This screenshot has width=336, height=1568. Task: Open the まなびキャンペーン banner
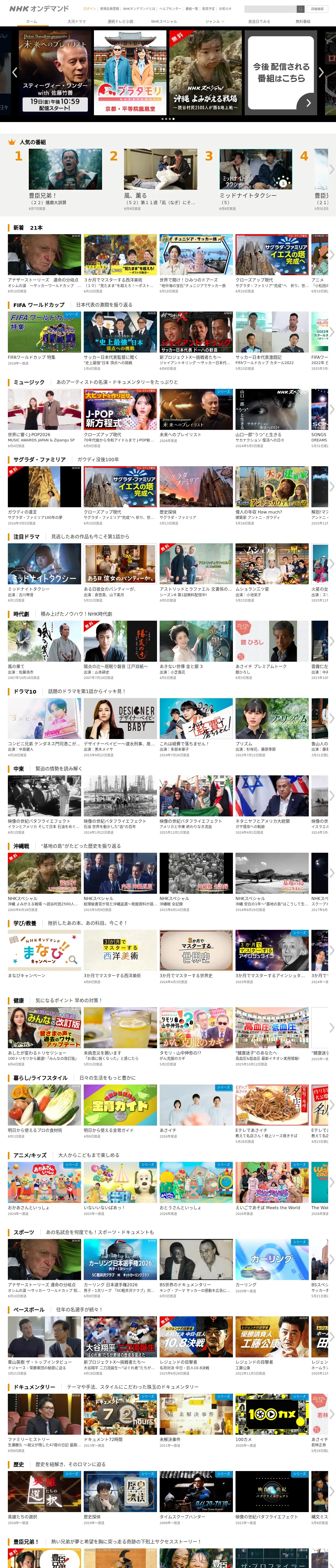[x=44, y=950]
